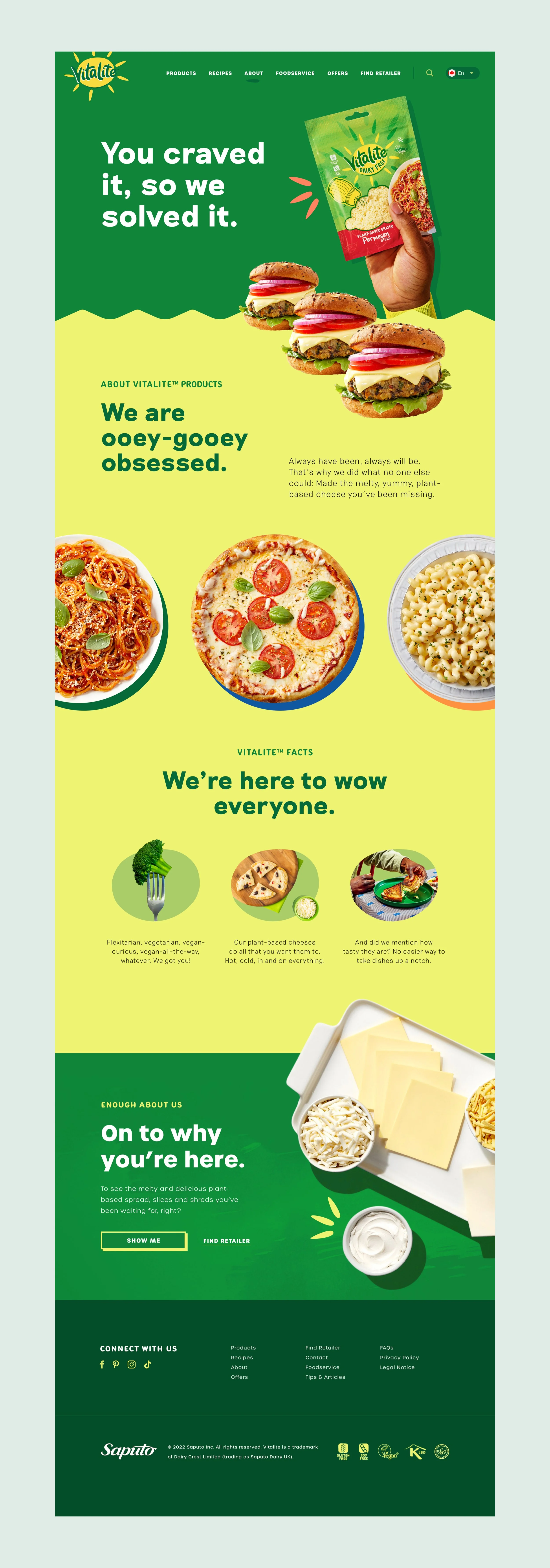
Task: Visit the Instagram icon in footer
Action: pos(131,1364)
